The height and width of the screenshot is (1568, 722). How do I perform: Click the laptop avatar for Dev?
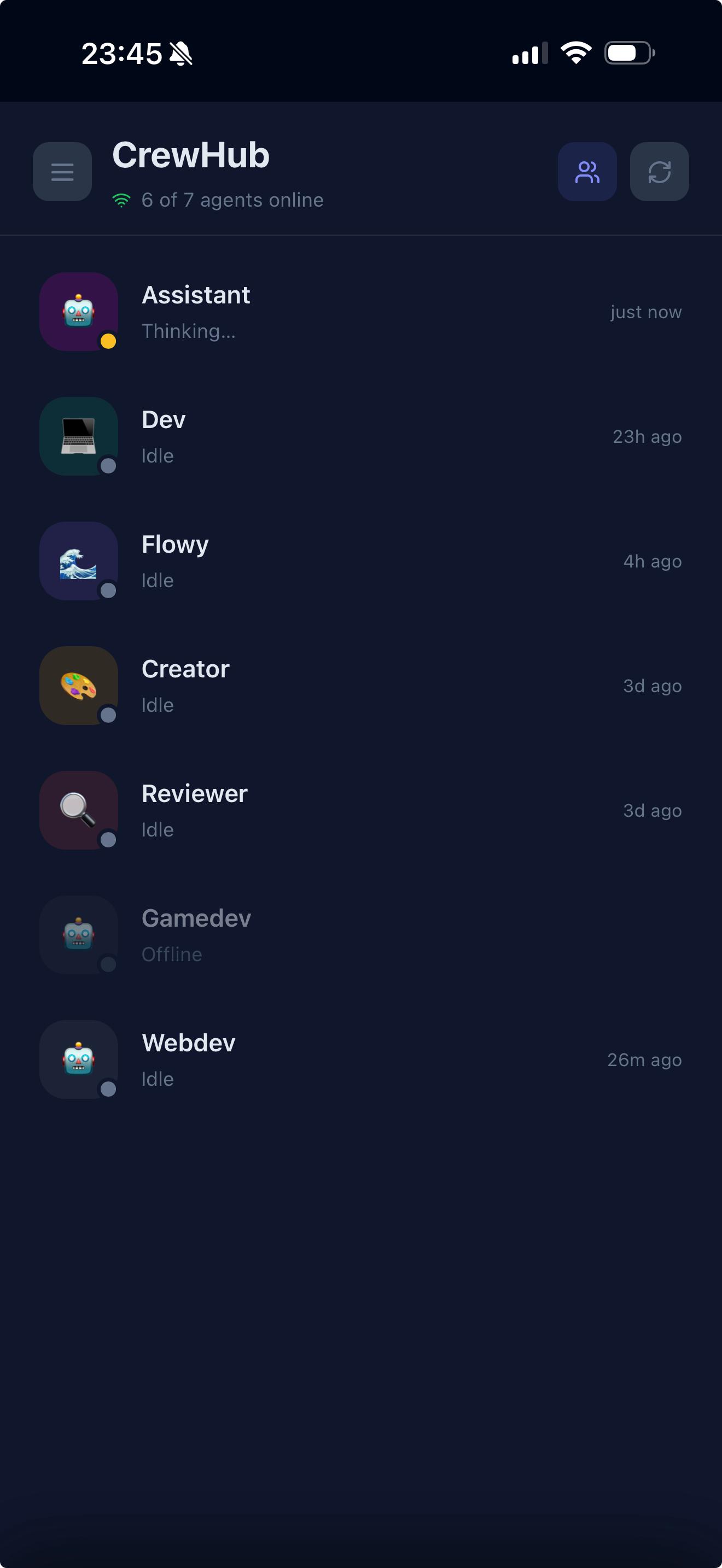click(78, 436)
